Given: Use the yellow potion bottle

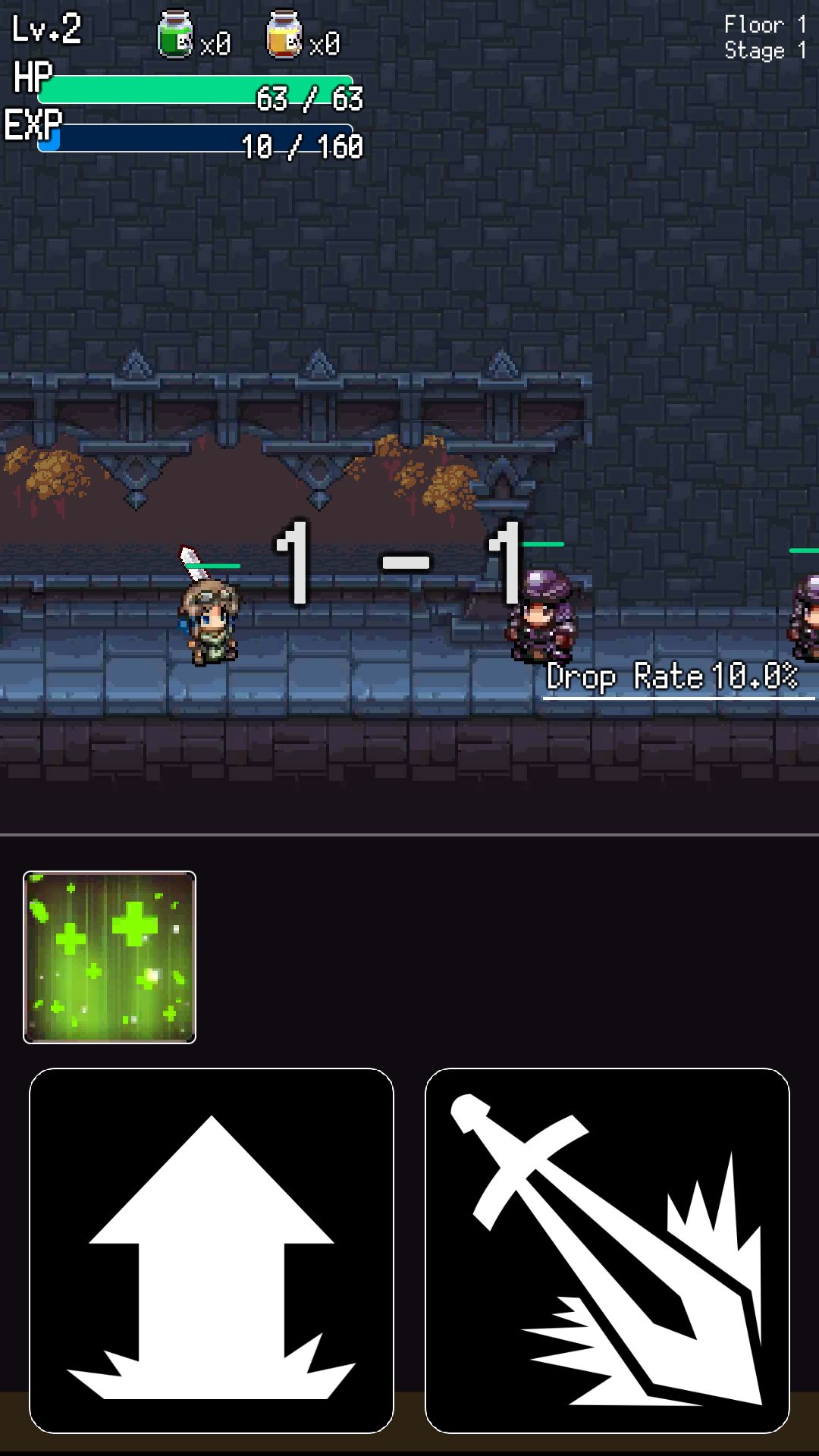Looking at the screenshot, I should pyautogui.click(x=284, y=36).
